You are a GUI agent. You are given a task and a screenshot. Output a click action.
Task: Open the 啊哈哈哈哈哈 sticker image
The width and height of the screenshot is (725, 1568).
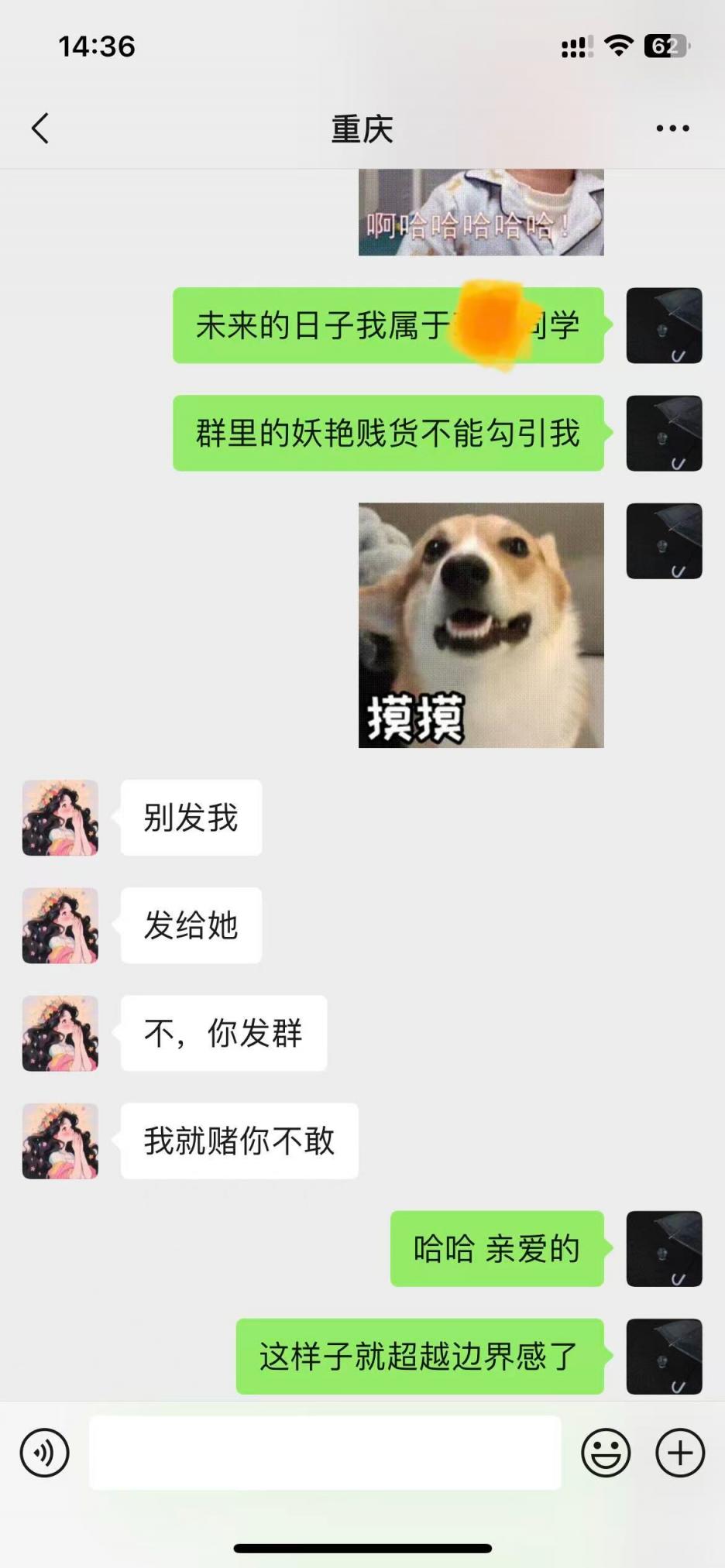tap(481, 213)
